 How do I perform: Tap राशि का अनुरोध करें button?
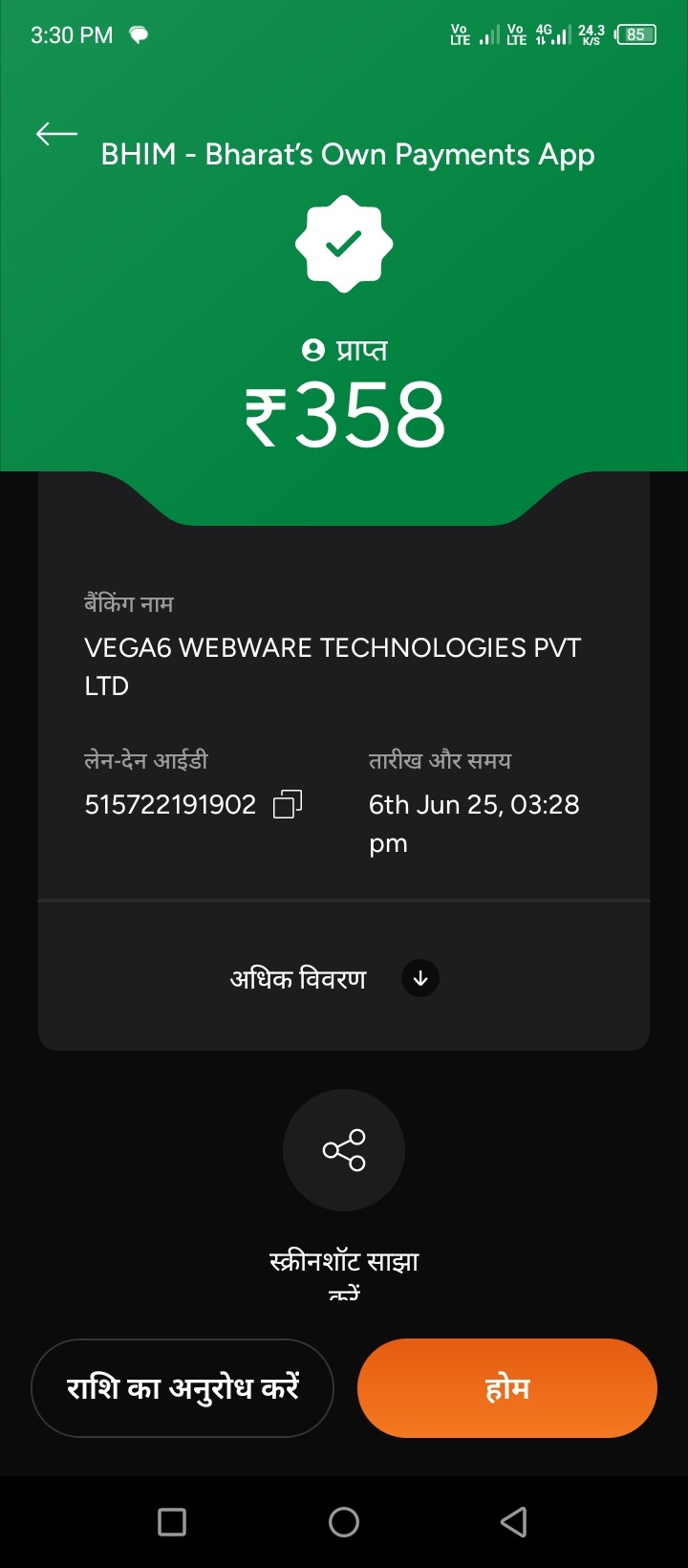[183, 1387]
